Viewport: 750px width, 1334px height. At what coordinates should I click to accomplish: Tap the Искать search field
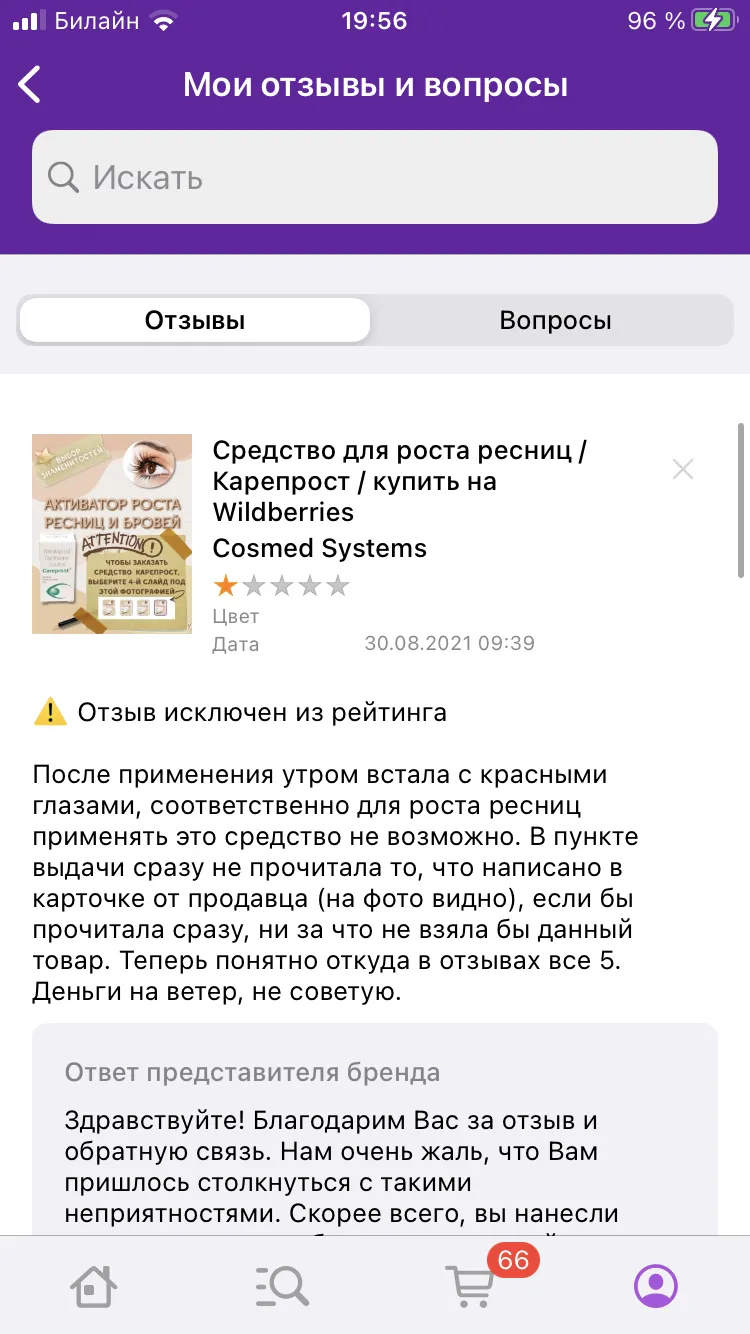click(x=375, y=177)
